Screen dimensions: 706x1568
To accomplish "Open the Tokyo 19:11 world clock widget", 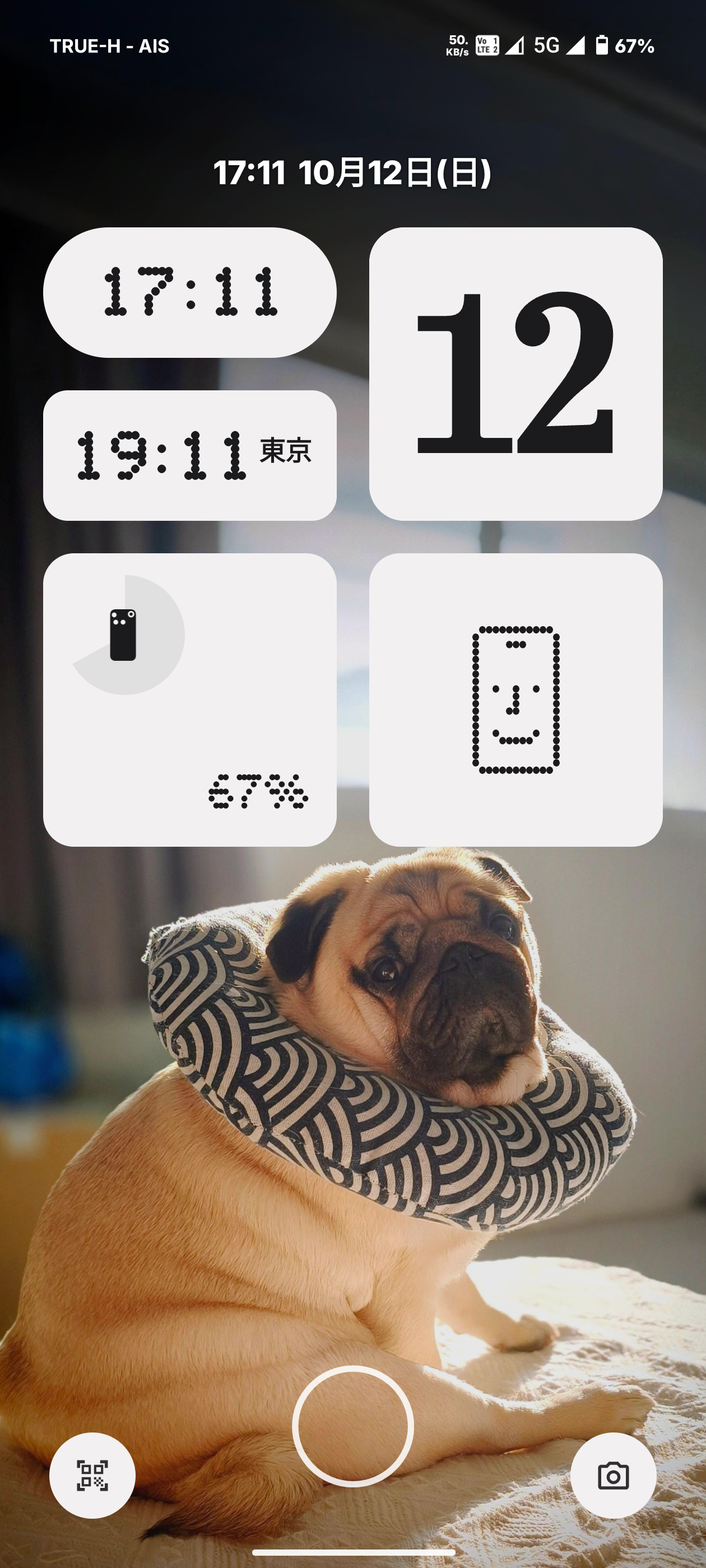I will pos(189,455).
